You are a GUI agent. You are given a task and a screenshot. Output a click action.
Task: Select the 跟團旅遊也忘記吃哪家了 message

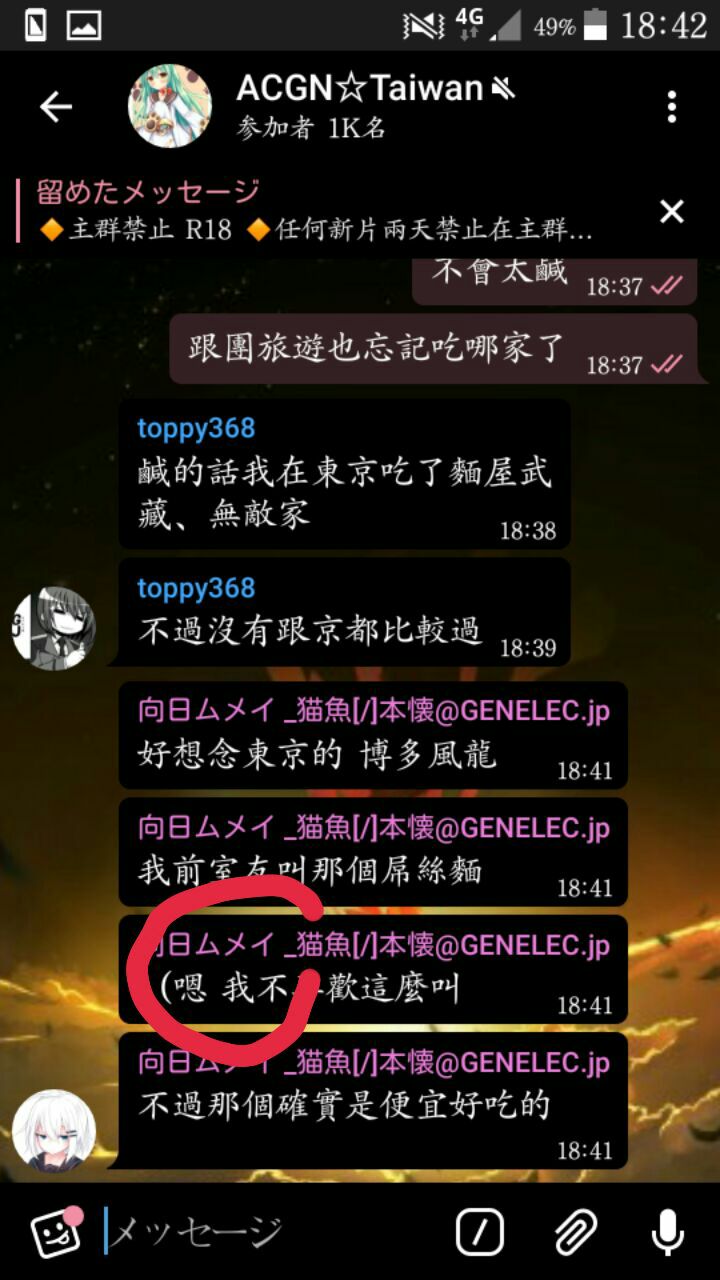pyautogui.click(x=432, y=349)
